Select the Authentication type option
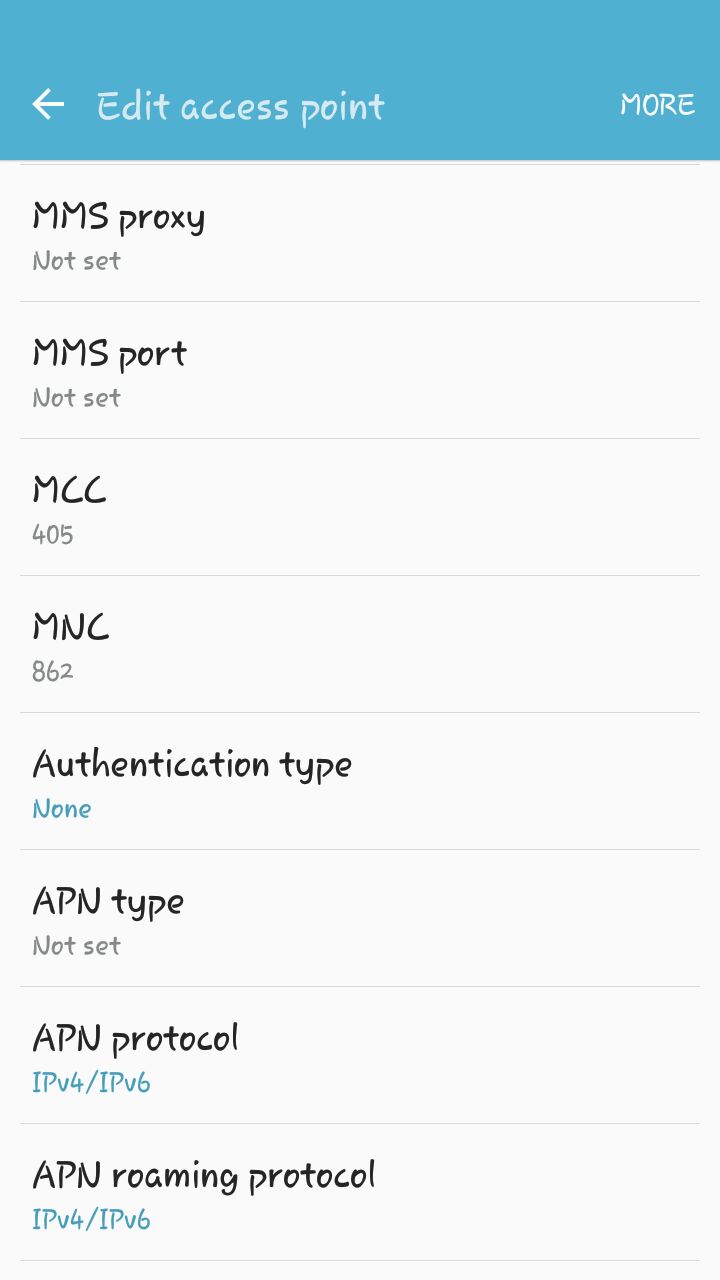This screenshot has width=720, height=1280. [x=360, y=782]
